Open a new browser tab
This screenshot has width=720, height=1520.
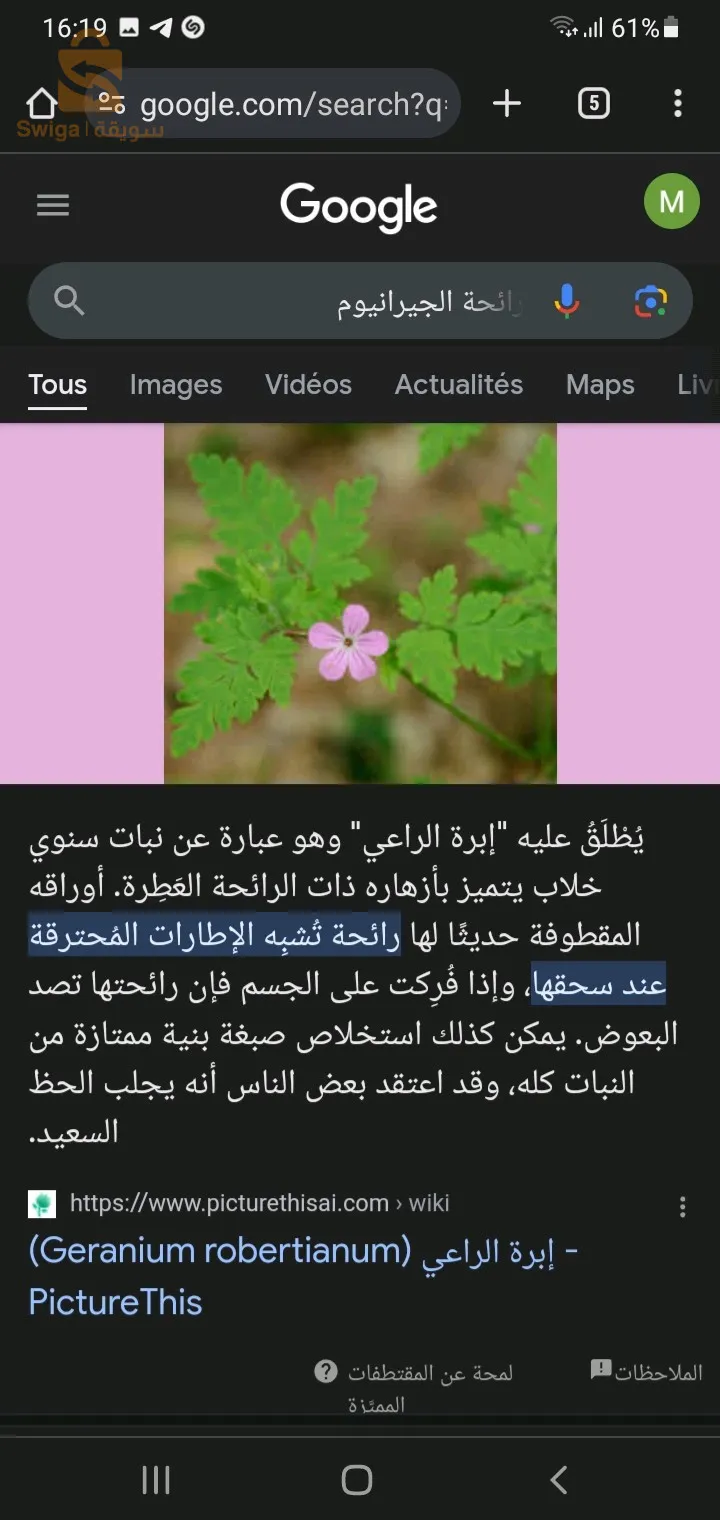point(507,103)
